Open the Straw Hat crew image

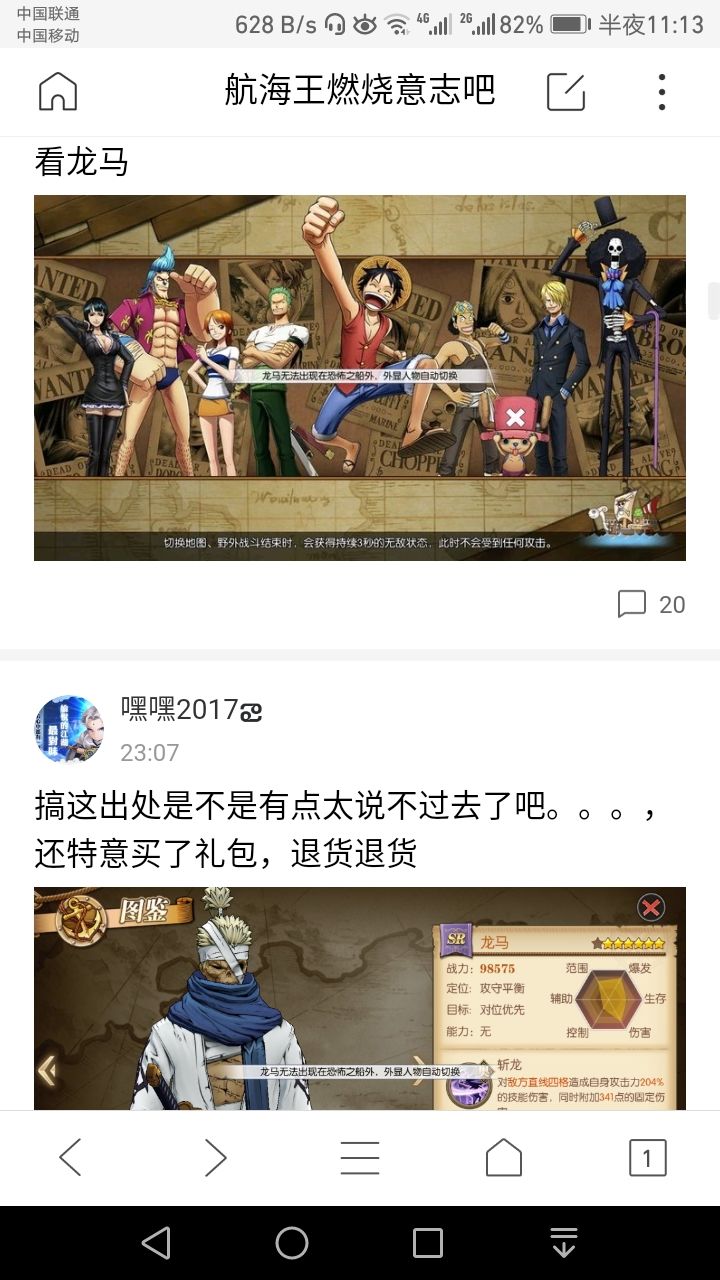(360, 377)
